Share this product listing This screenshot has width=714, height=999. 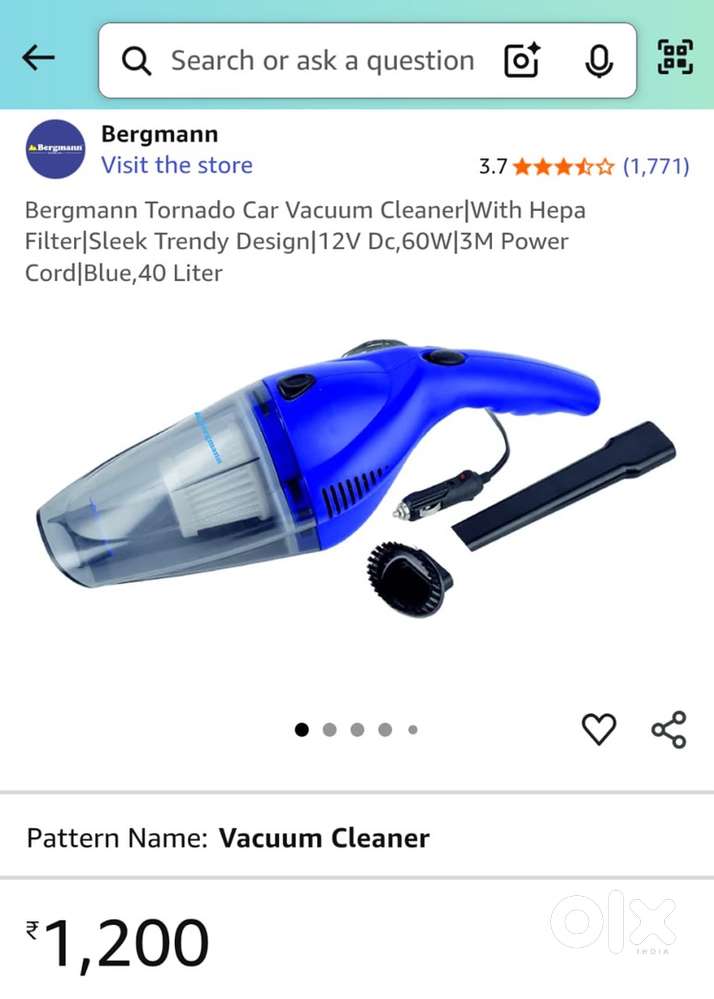tap(669, 729)
